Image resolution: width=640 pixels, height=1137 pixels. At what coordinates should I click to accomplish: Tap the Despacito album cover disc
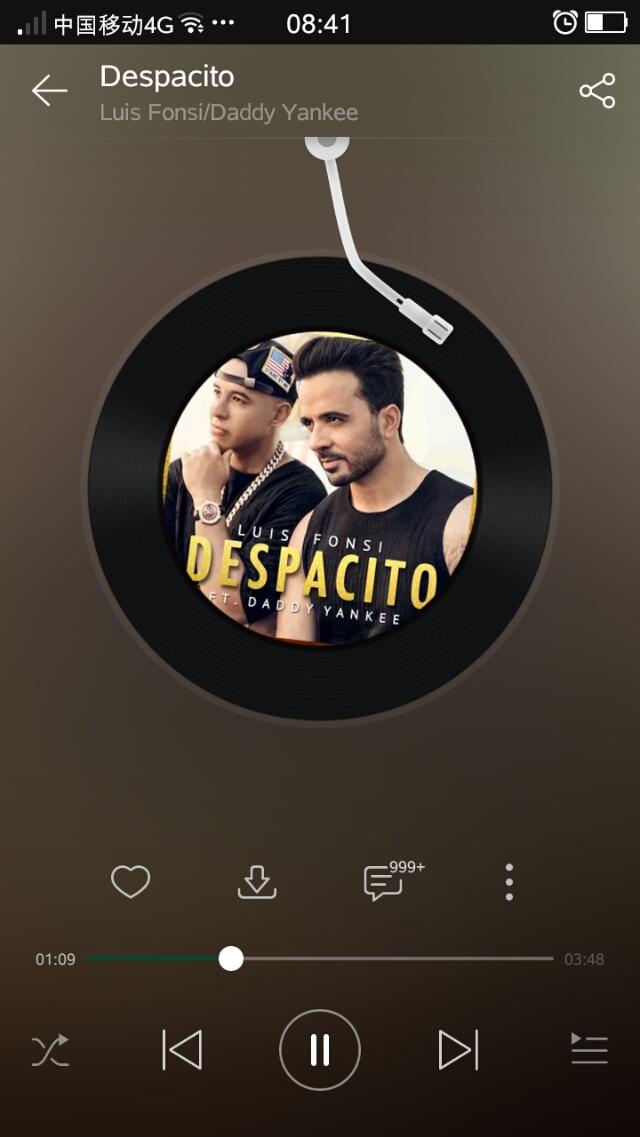(320, 488)
